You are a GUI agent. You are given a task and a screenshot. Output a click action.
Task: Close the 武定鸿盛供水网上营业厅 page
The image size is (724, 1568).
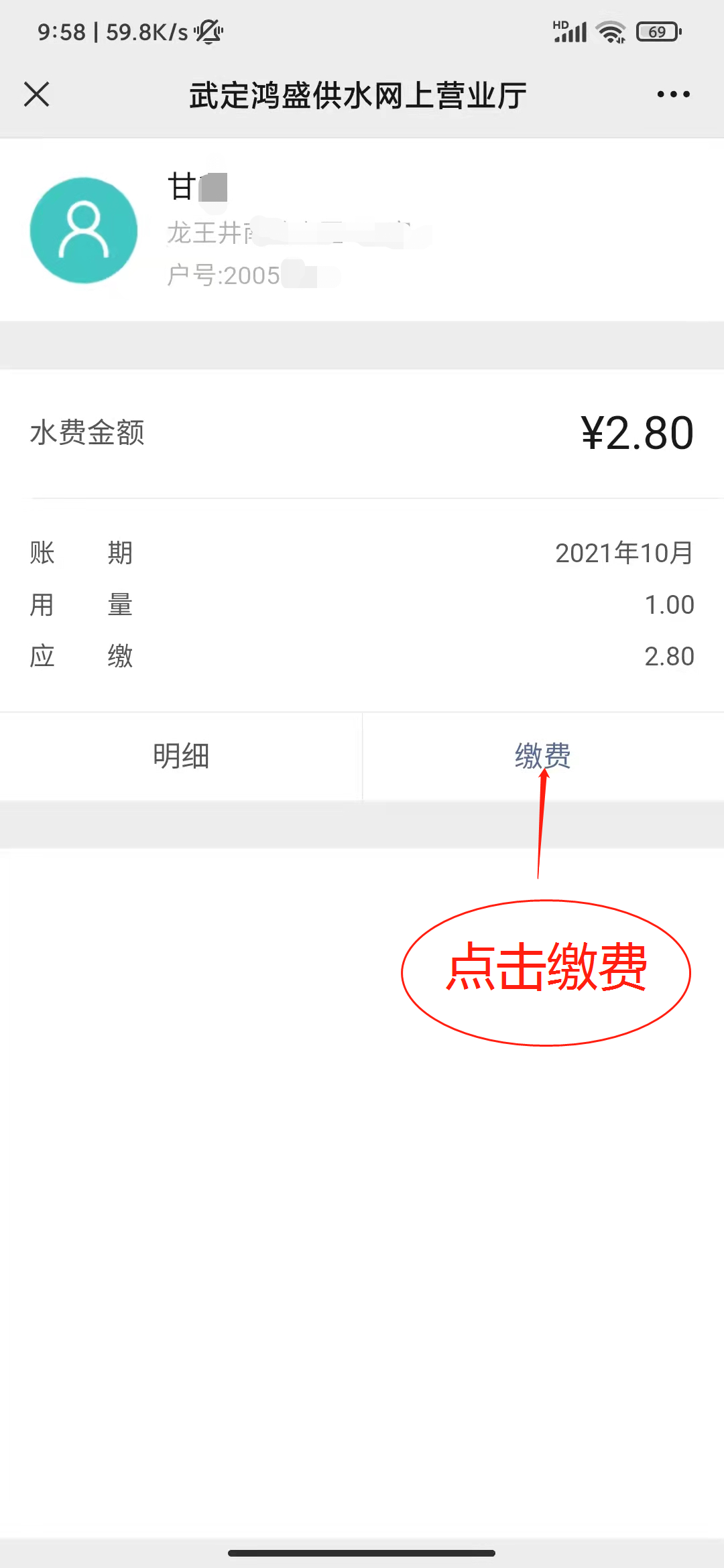[x=37, y=94]
